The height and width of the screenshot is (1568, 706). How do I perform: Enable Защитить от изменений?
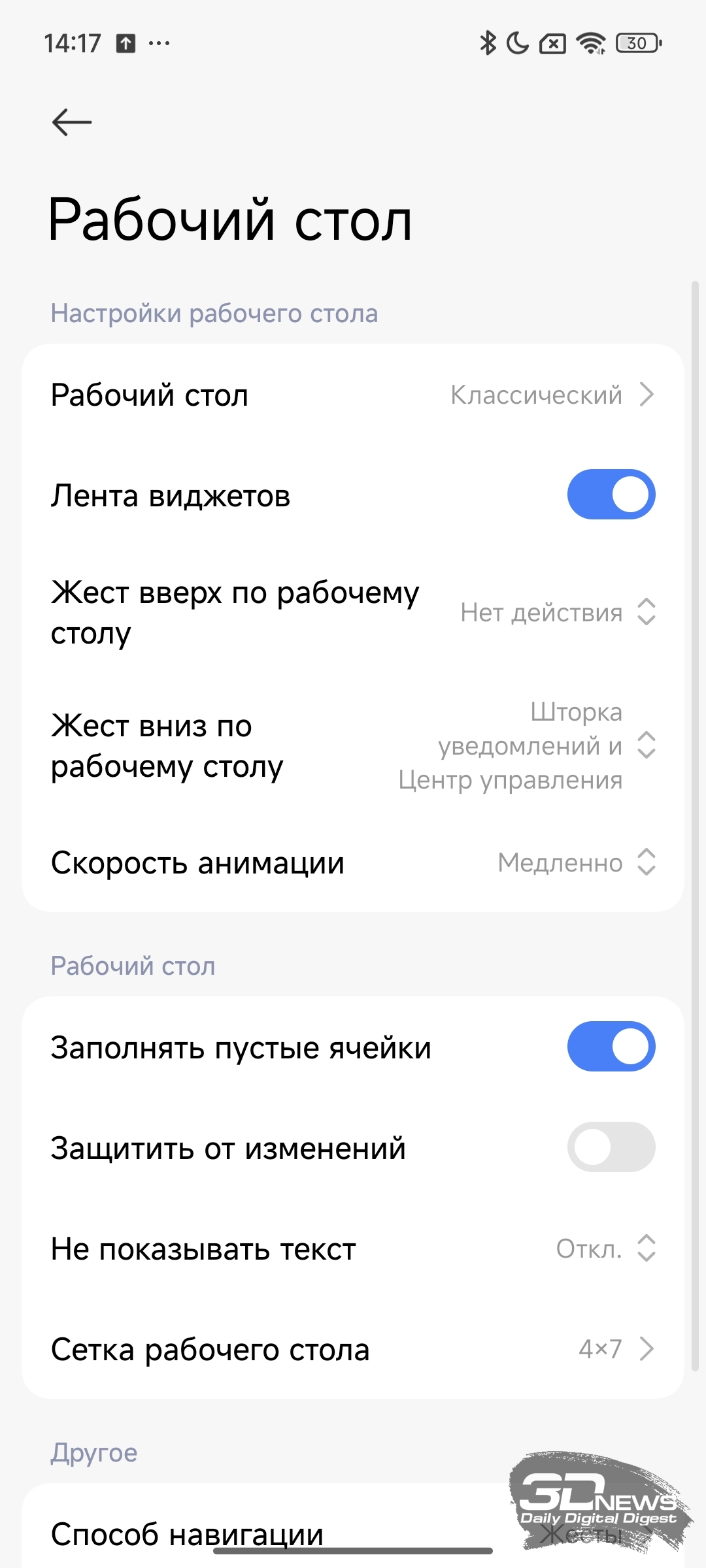coord(611,1147)
